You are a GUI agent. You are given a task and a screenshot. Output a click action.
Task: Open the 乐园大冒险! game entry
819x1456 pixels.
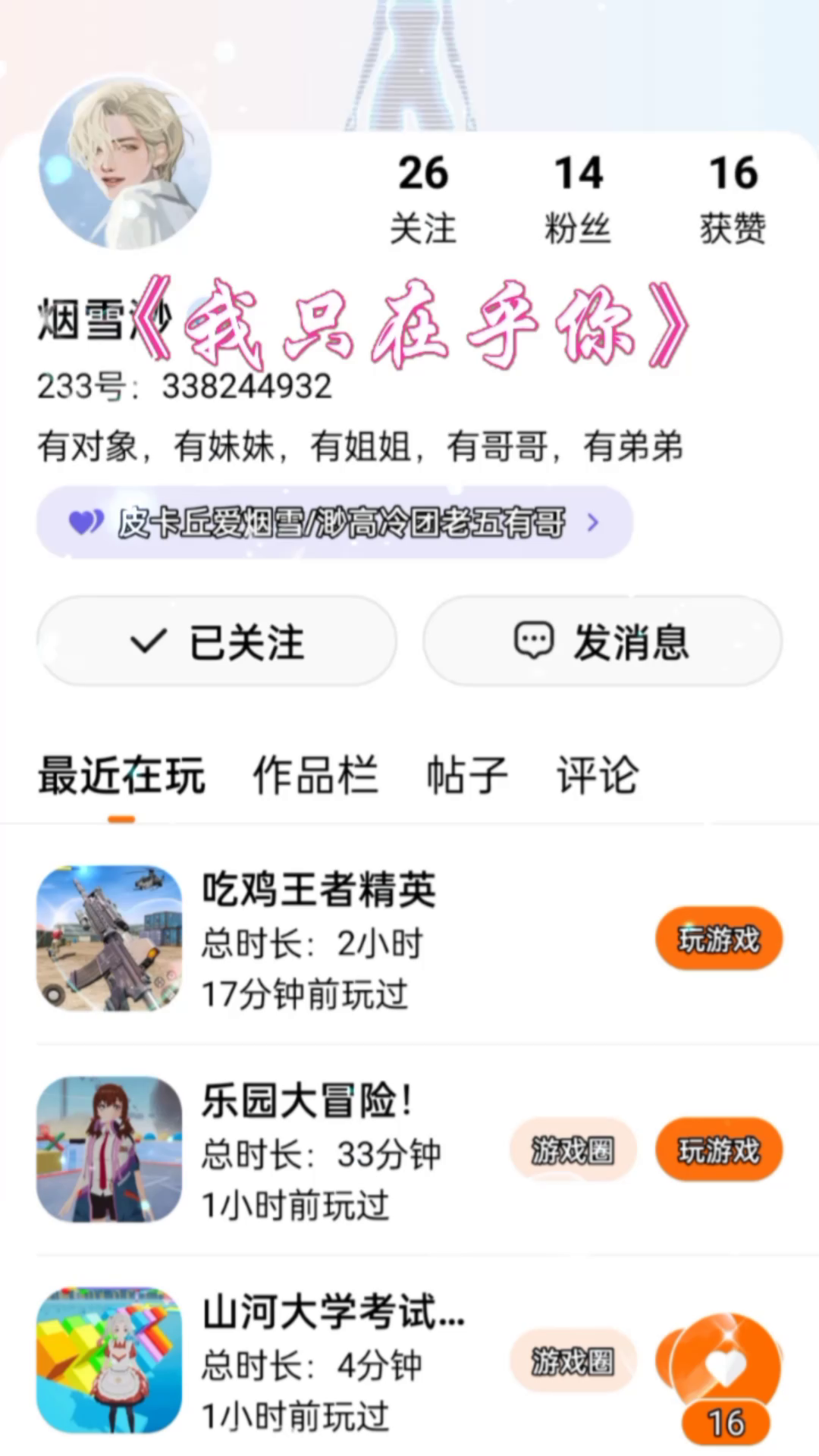[x=307, y=1100]
